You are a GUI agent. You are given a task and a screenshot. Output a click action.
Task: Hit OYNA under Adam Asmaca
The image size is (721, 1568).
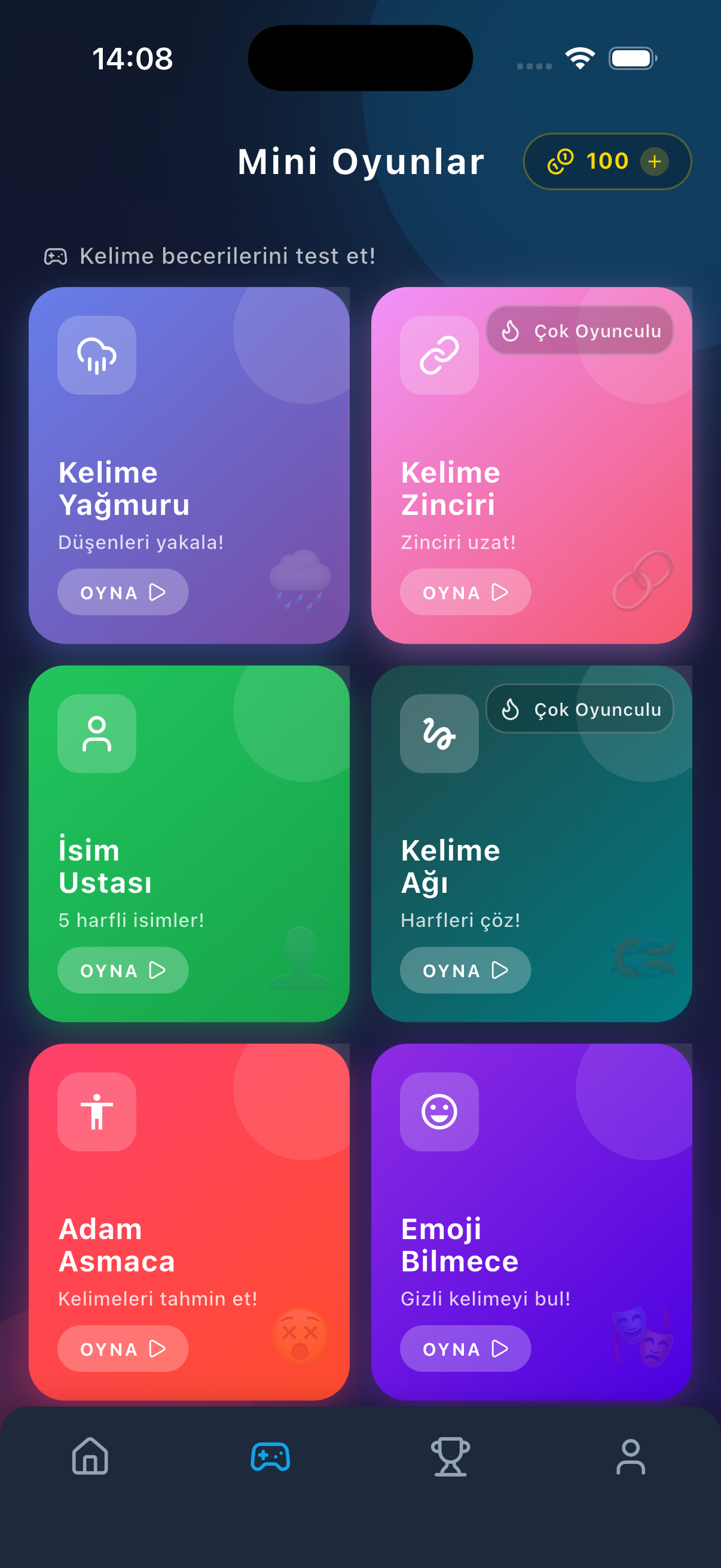click(x=123, y=1349)
